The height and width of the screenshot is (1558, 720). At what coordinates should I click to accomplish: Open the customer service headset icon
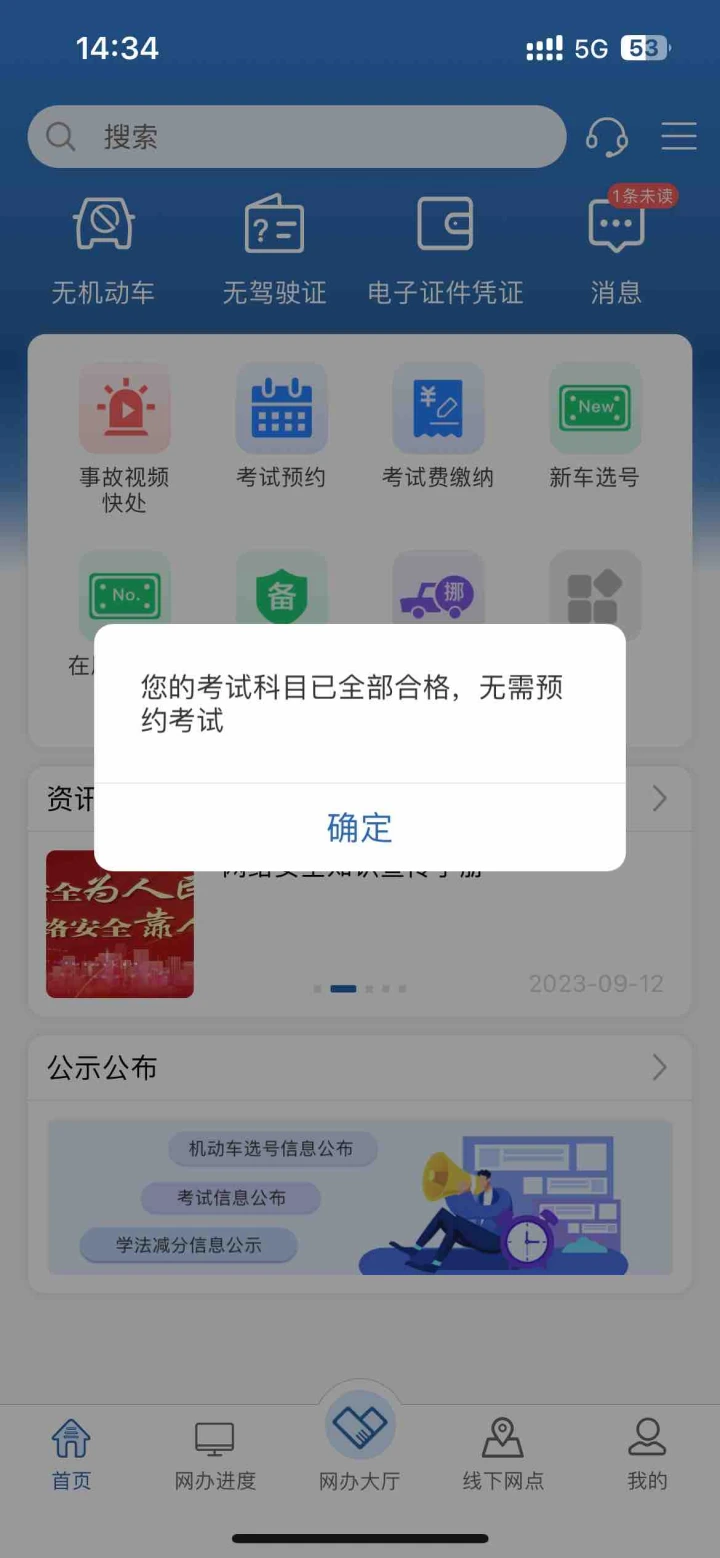point(607,137)
